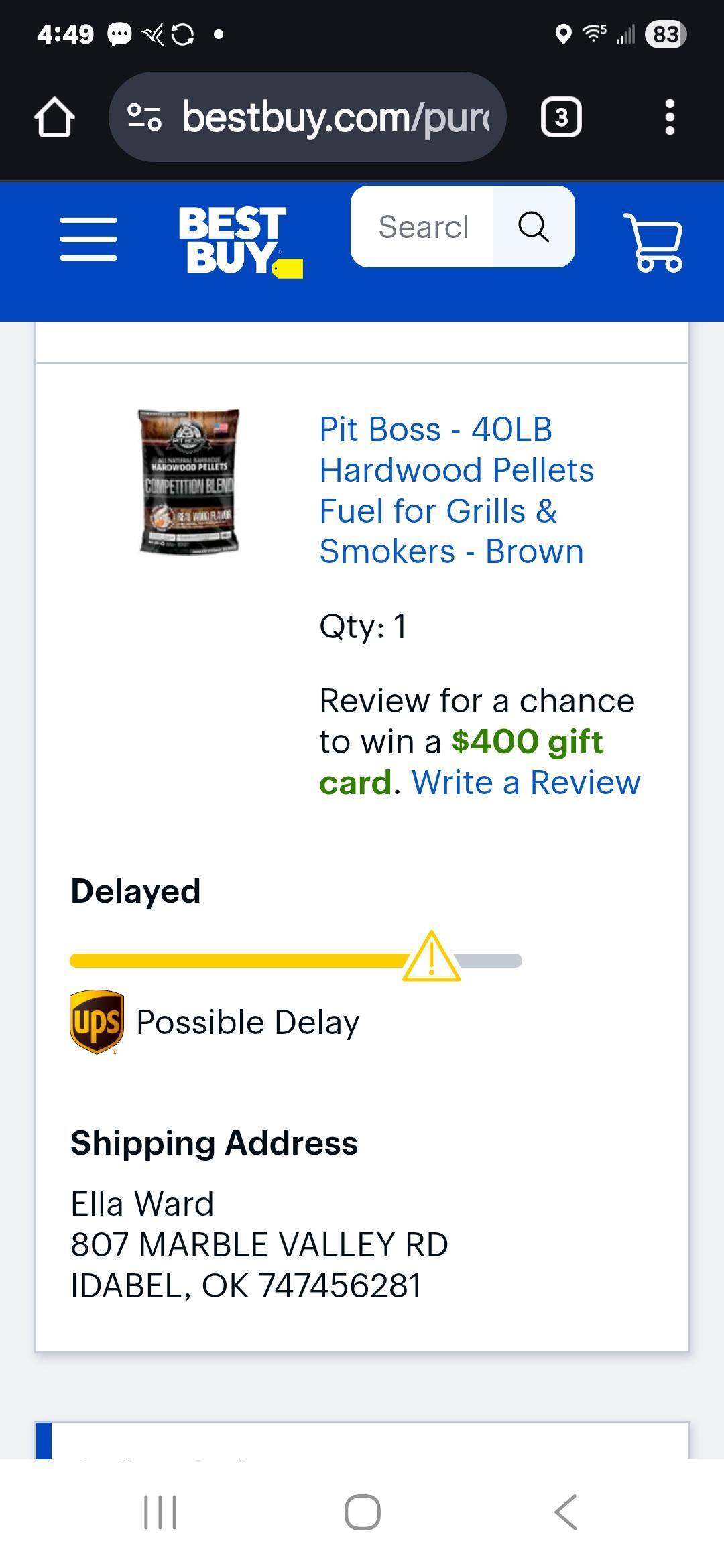Open the browser three-dot overflow menu
724x1568 pixels.
point(669,117)
